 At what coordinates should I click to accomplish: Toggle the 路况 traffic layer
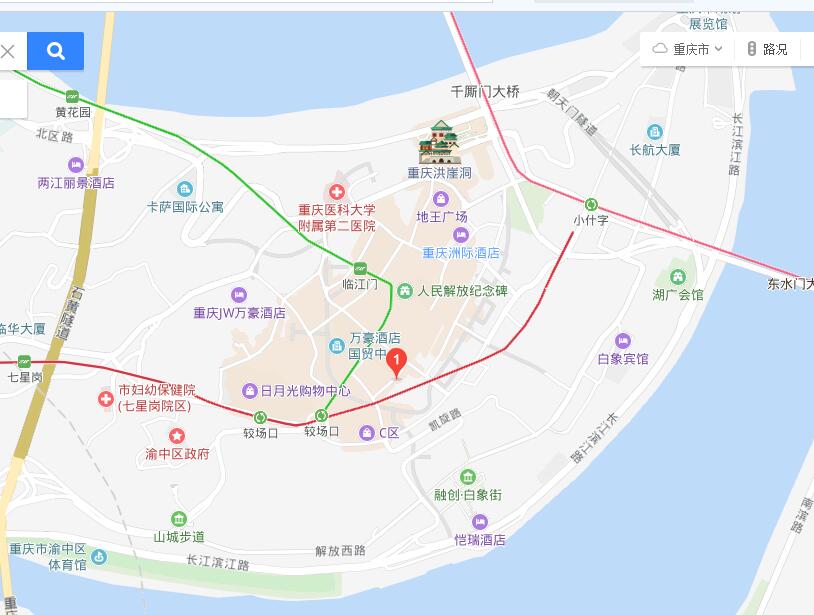tap(766, 49)
